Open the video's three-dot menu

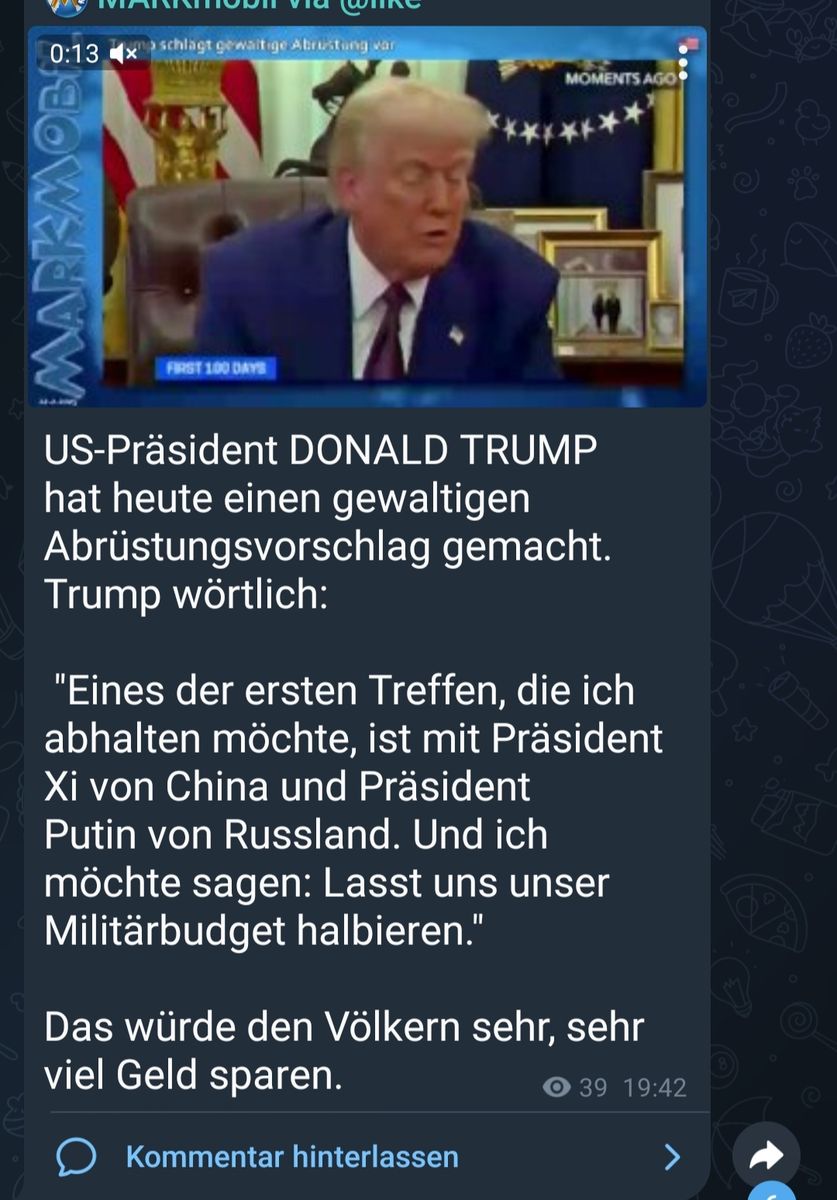tap(683, 62)
